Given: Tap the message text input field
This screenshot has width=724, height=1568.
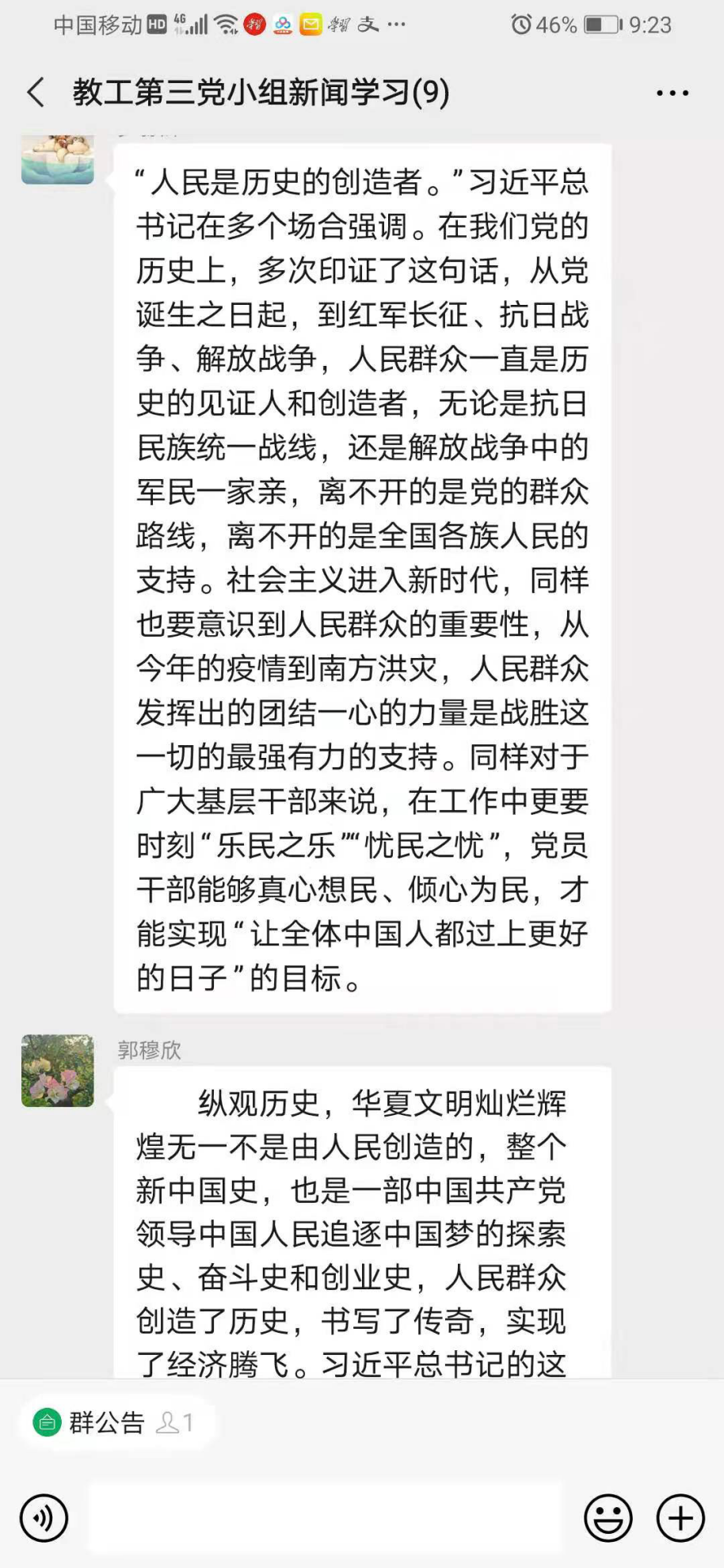Looking at the screenshot, I should (325, 1518).
